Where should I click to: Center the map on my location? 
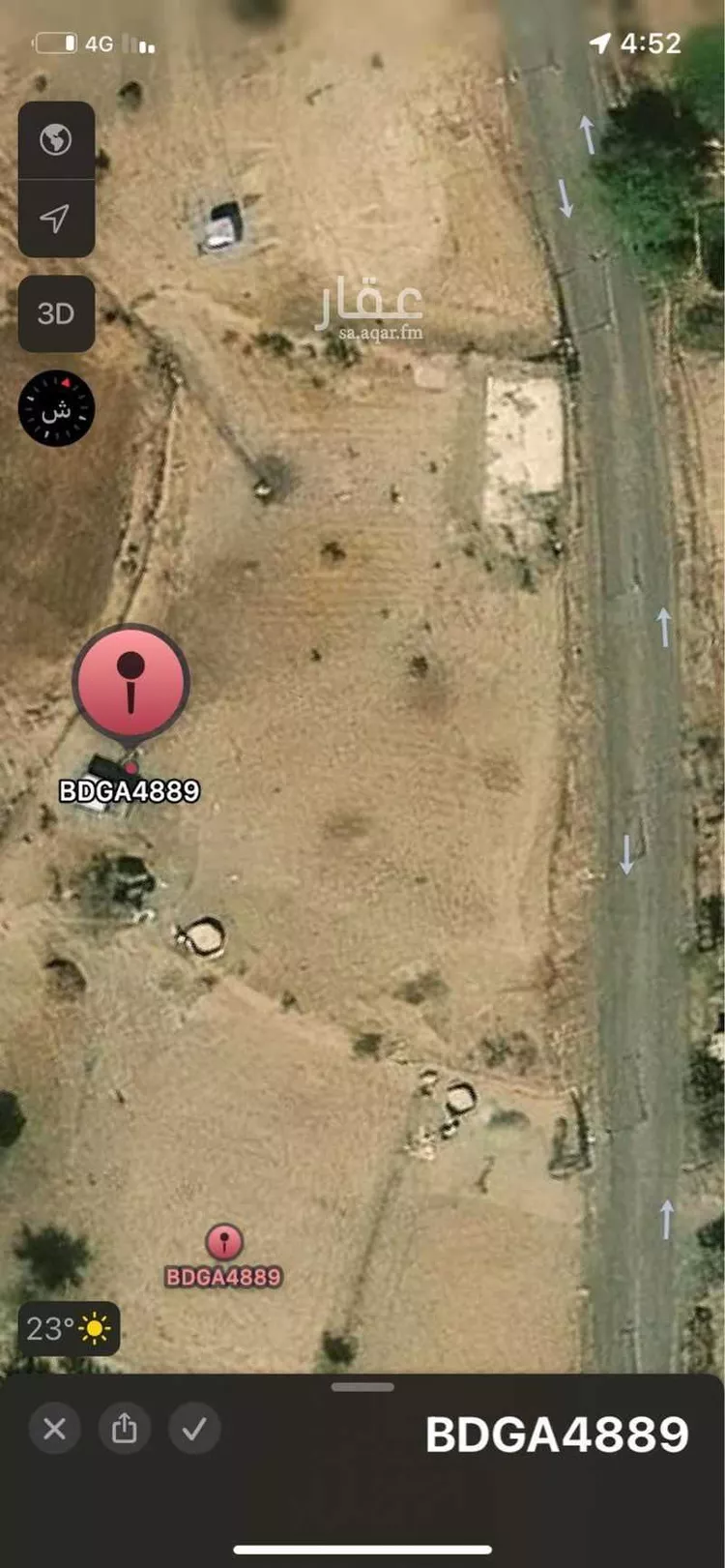(56, 218)
